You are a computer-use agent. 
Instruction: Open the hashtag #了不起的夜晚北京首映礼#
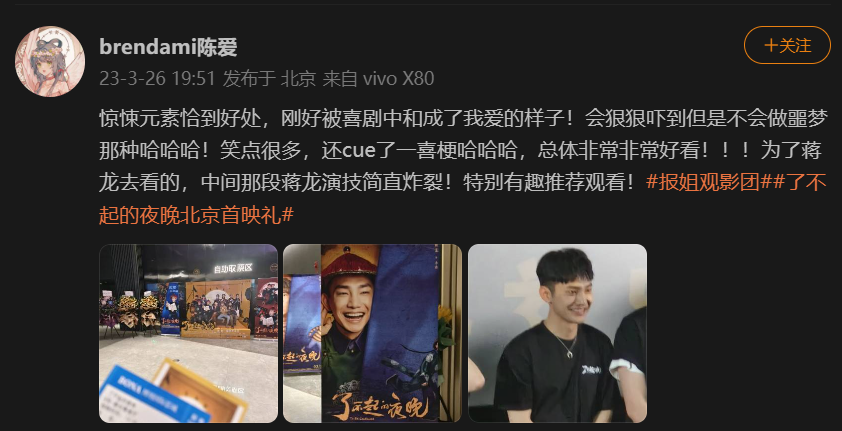200,214
